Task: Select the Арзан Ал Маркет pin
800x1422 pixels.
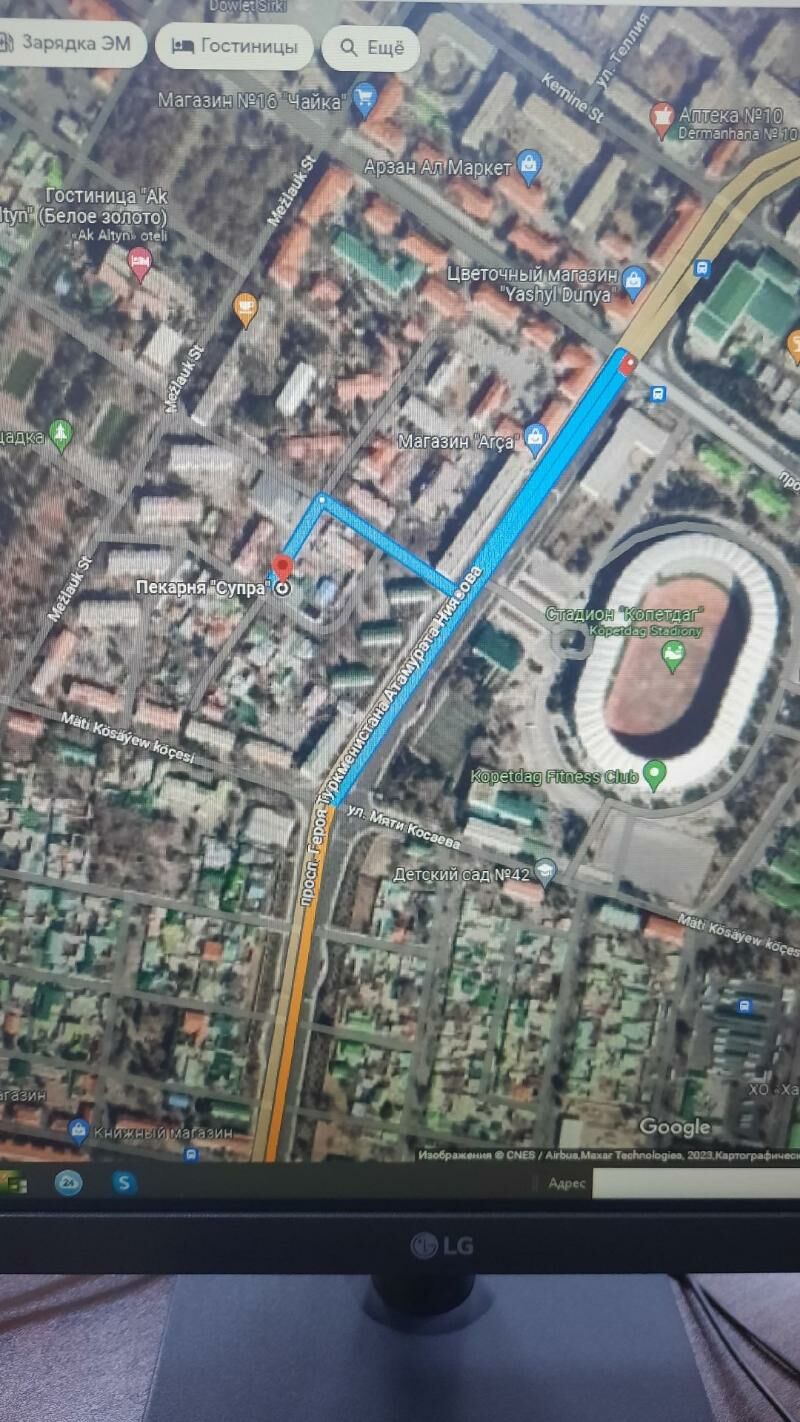Action: pos(529,165)
